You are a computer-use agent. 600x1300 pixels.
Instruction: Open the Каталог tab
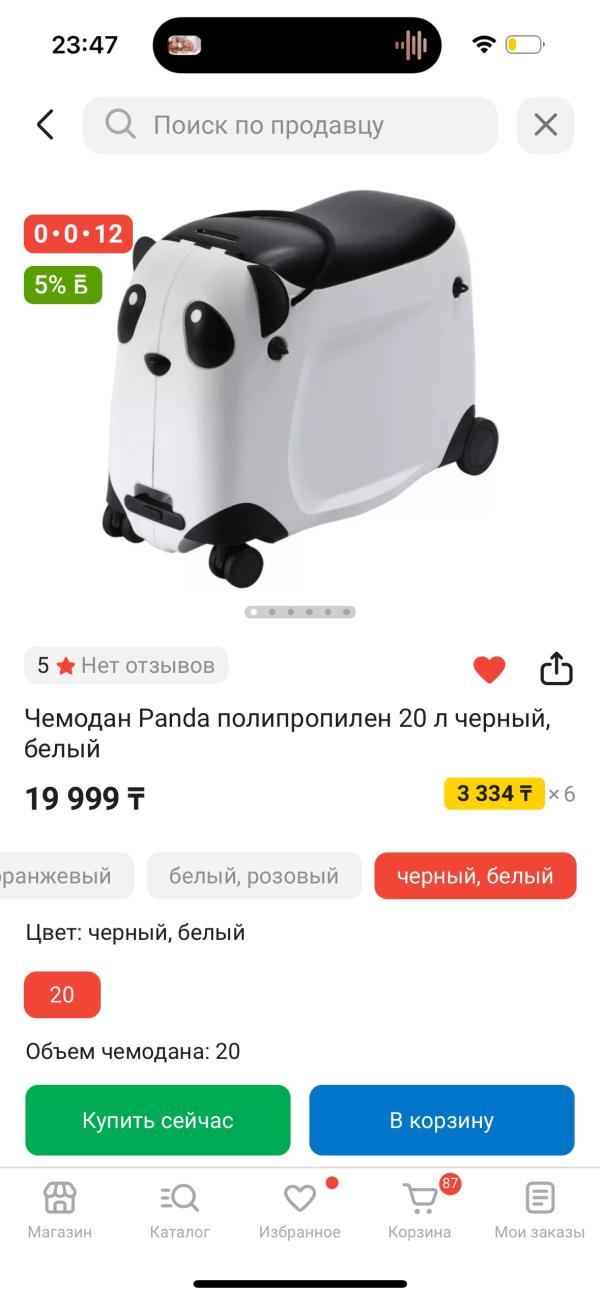[x=180, y=1210]
